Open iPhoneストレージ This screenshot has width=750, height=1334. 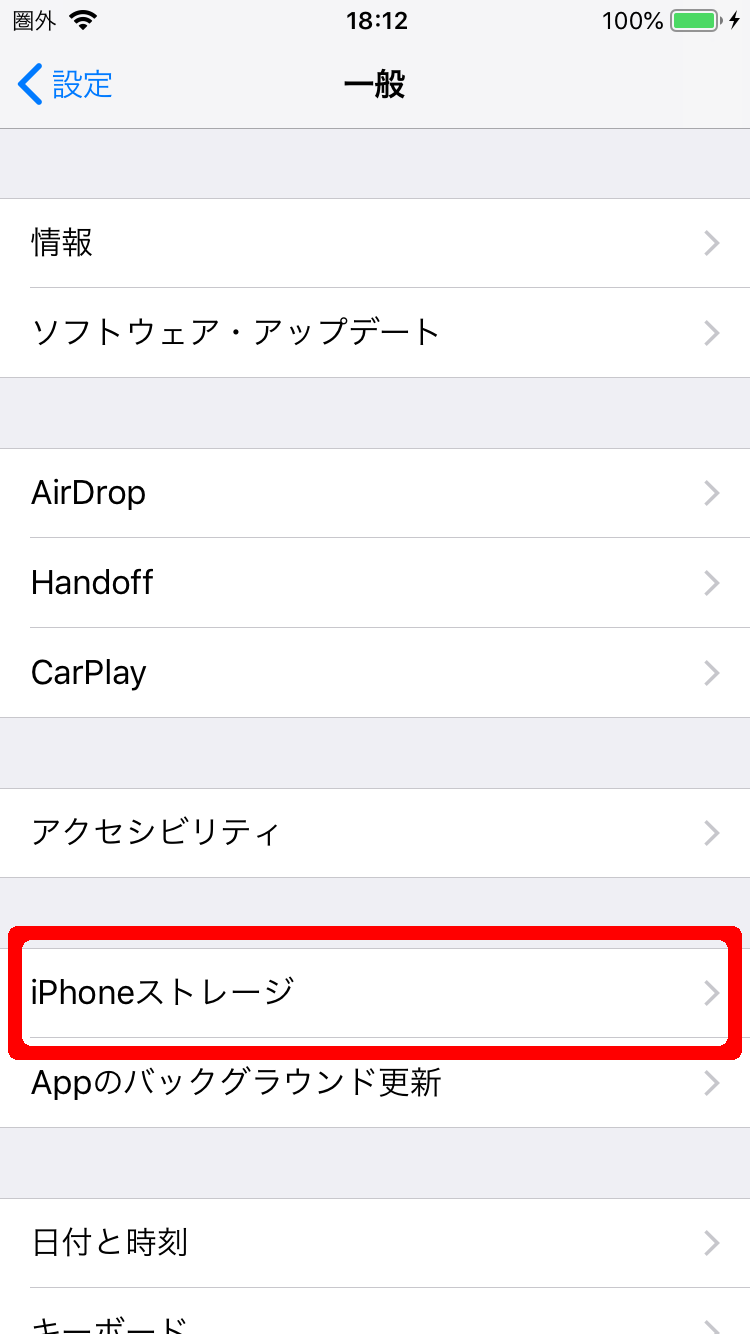pyautogui.click(x=375, y=992)
